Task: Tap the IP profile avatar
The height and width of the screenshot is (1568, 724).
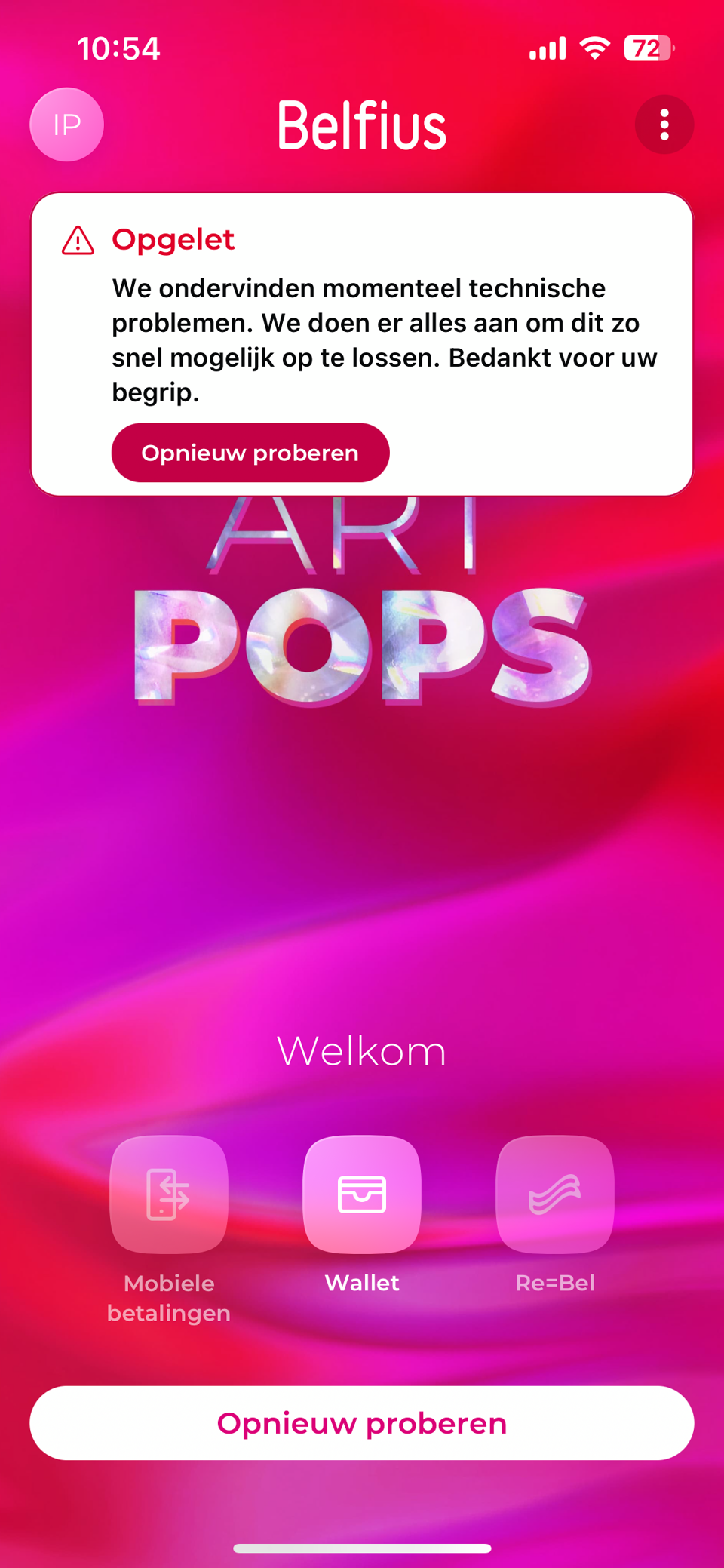Action: pyautogui.click(x=66, y=125)
